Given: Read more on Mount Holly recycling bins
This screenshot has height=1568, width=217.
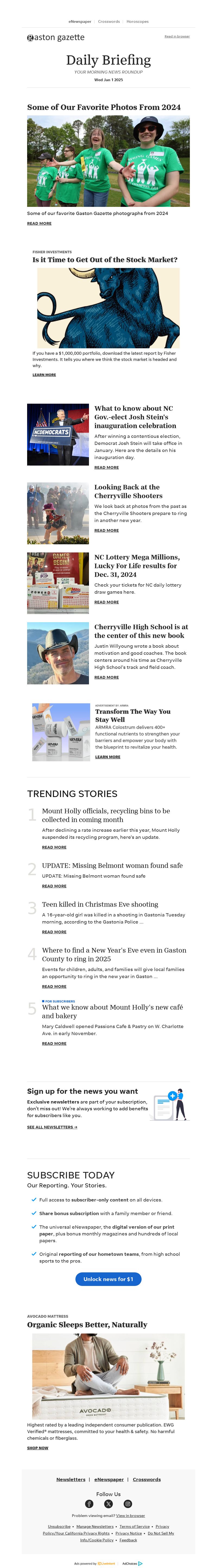Looking at the screenshot, I should (54, 847).
